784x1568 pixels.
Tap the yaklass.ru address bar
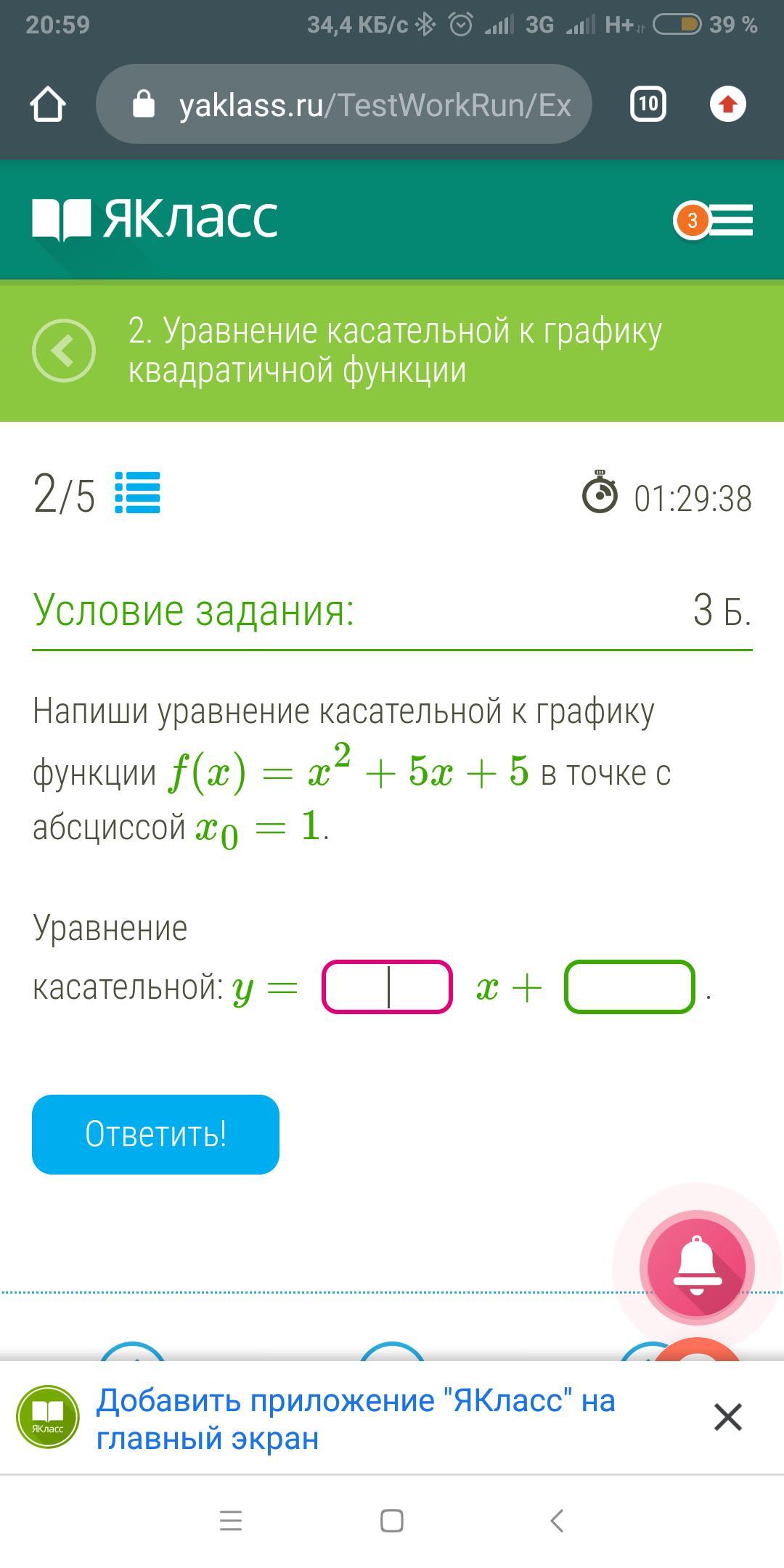click(344, 105)
